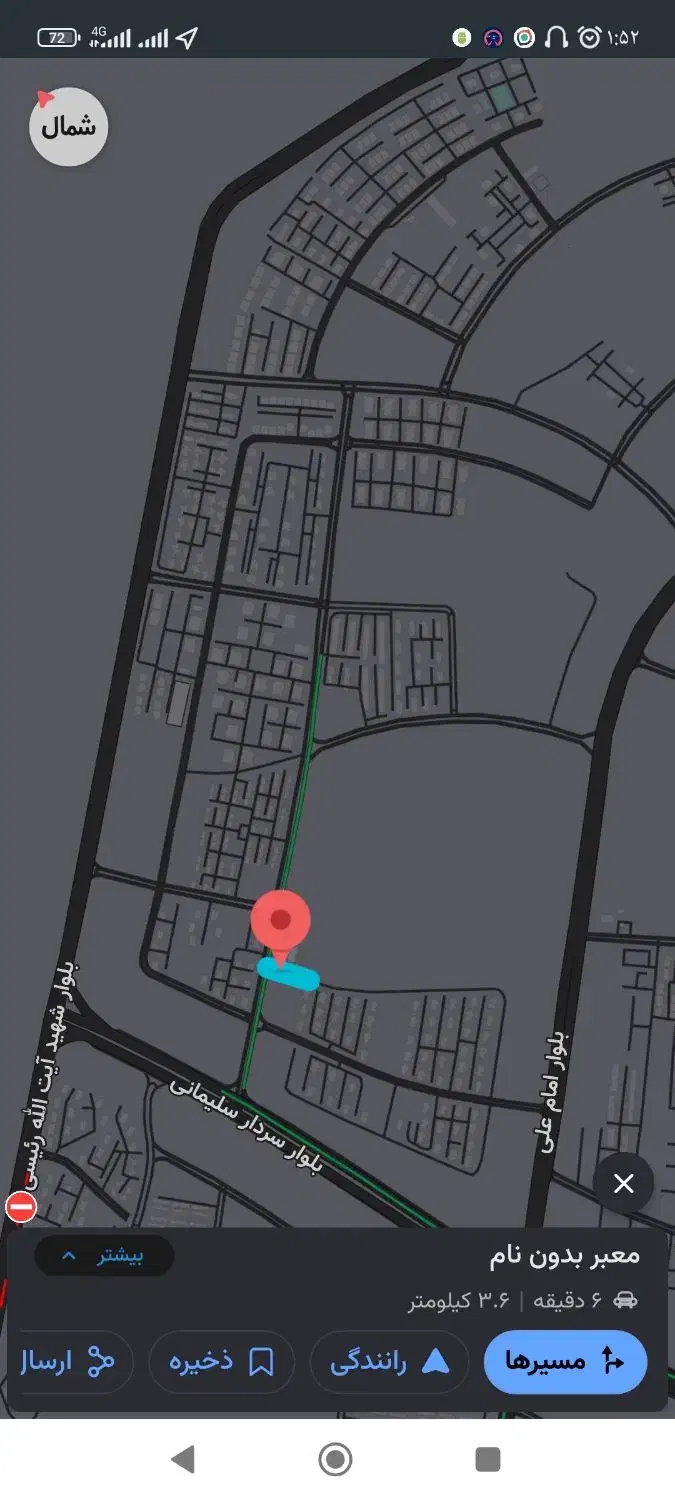The image size is (675, 1500).
Task: Close the selected location panel
Action: (623, 1184)
